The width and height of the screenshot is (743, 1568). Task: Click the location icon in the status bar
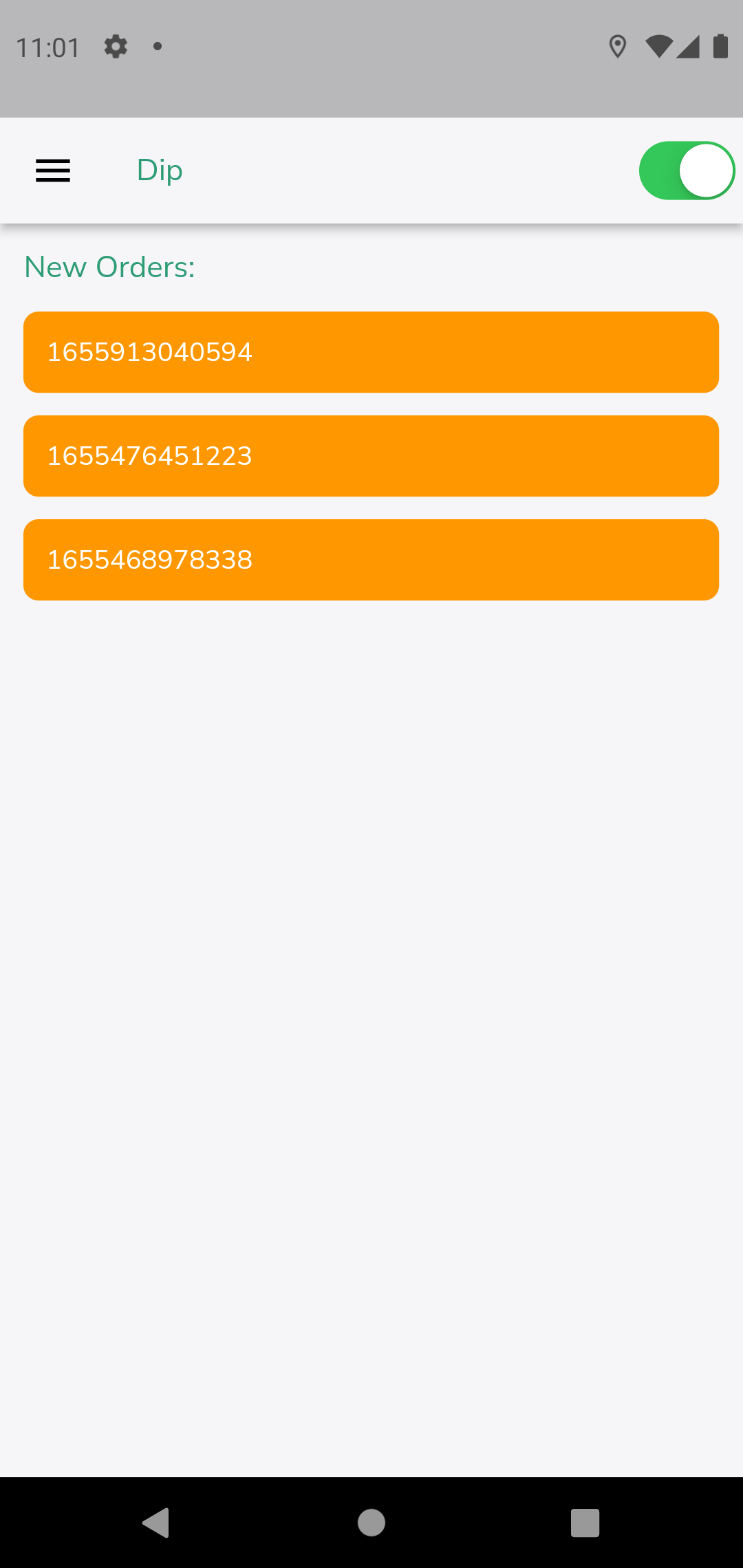(617, 46)
